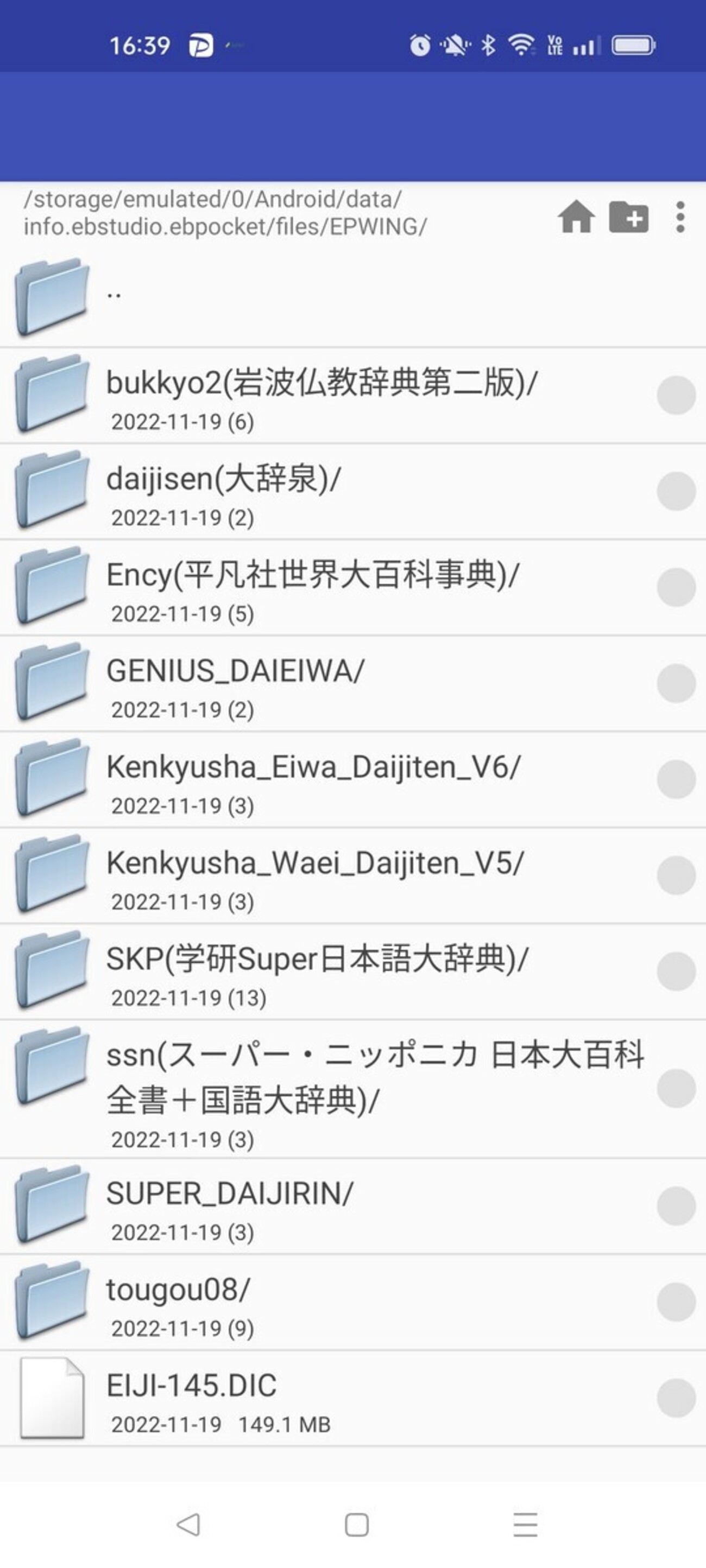Open the Kenkyusha_Waei_Daijiten_V5 folder
This screenshot has width=706, height=1568.
coord(315,875)
